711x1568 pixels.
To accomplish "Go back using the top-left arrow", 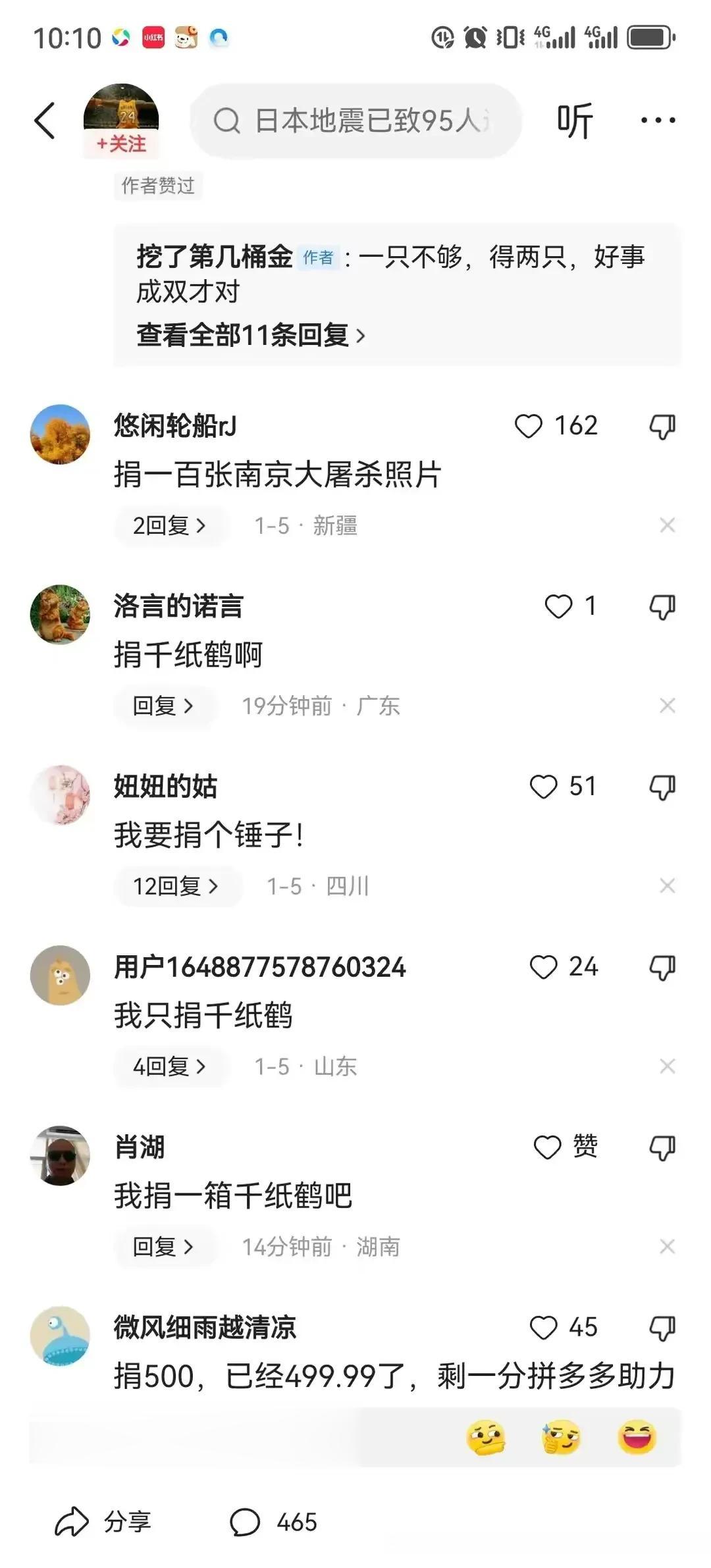I will (x=45, y=121).
